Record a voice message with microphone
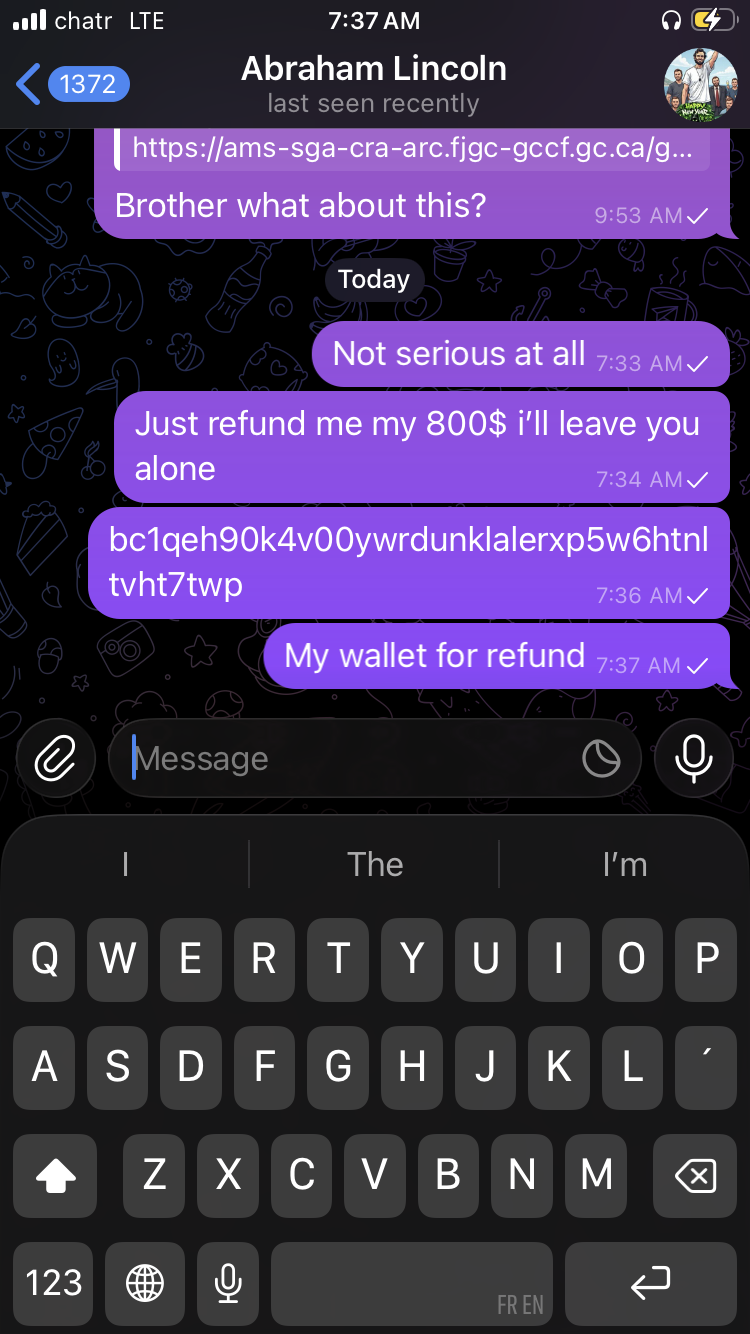The width and height of the screenshot is (750, 1334). [694, 759]
